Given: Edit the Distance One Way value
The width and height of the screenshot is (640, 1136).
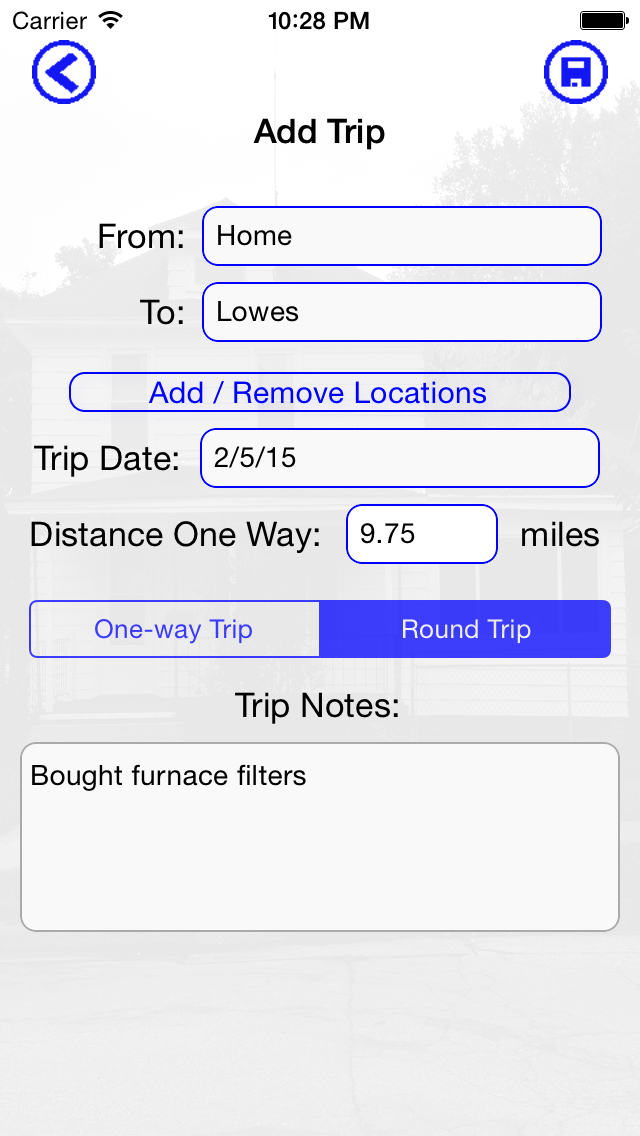Looking at the screenshot, I should (422, 534).
